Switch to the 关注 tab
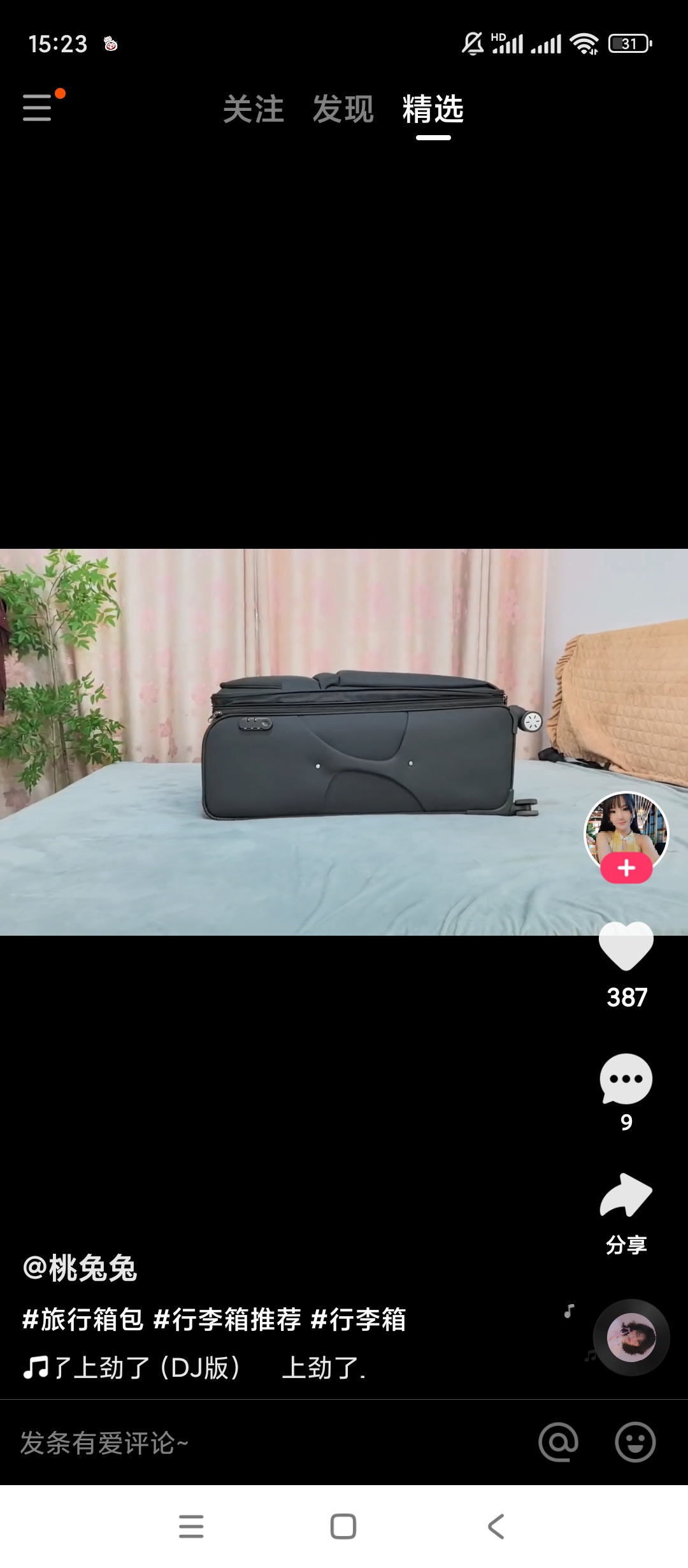This screenshot has width=688, height=1568. pos(253,109)
